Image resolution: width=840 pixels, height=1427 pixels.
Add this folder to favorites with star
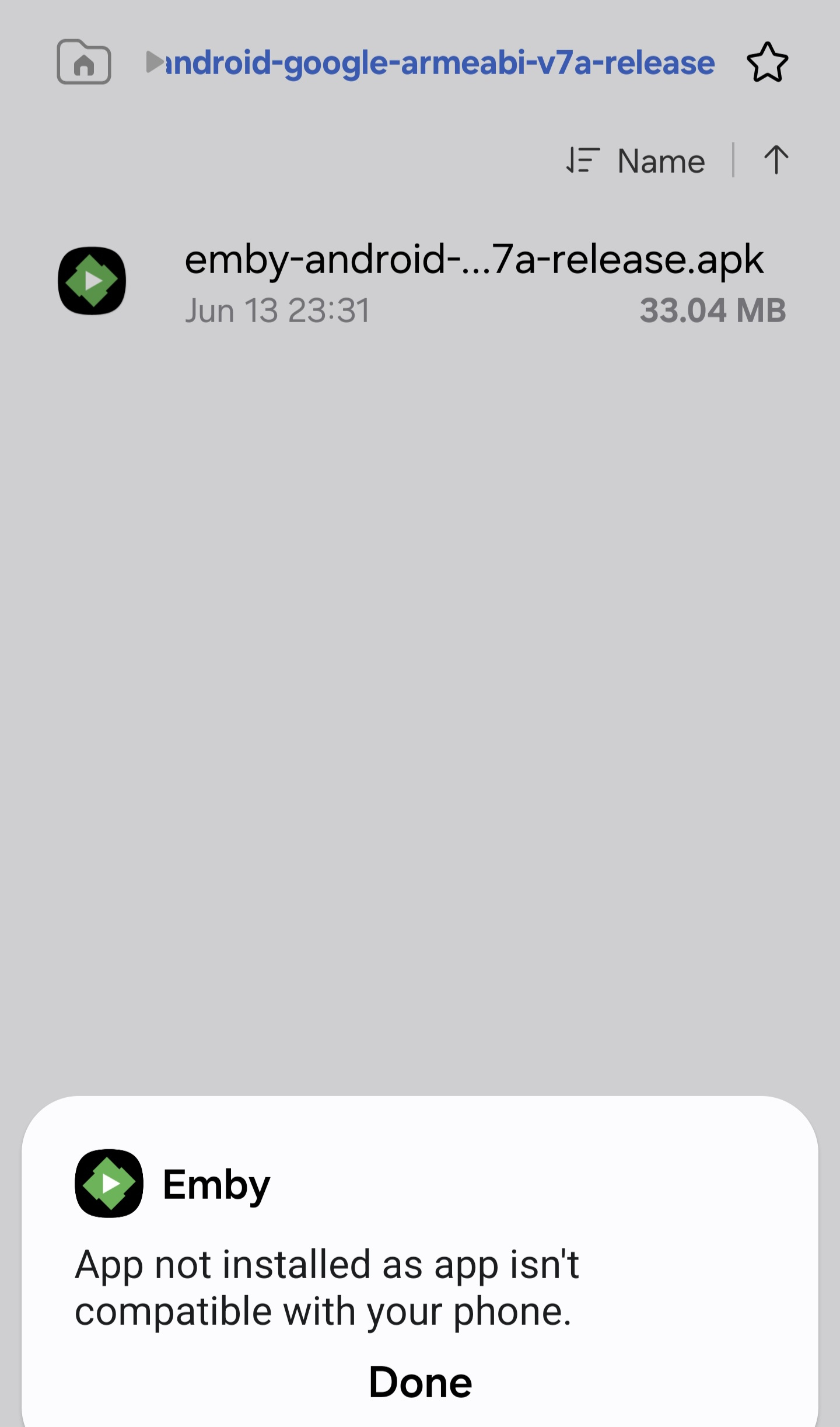(x=767, y=62)
